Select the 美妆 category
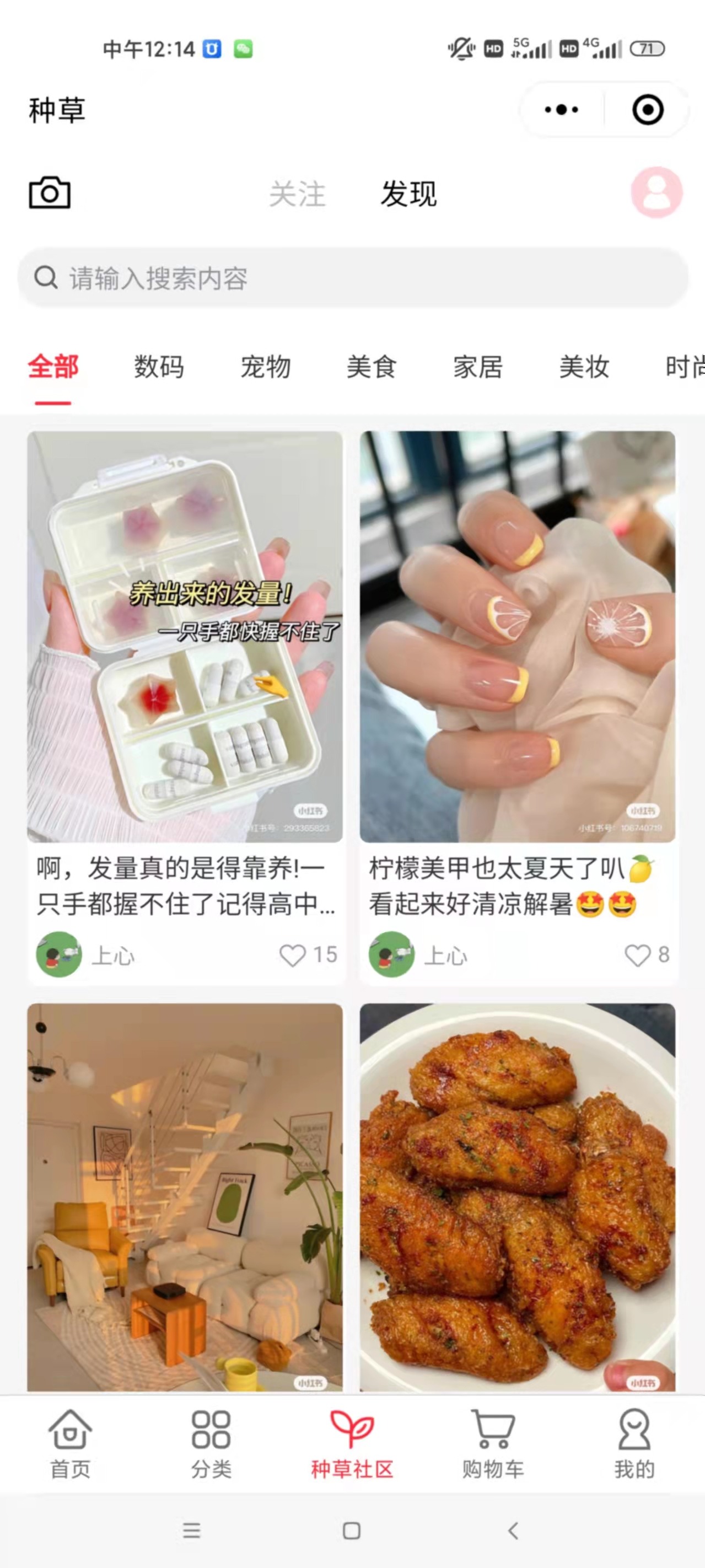705x1568 pixels. (584, 367)
